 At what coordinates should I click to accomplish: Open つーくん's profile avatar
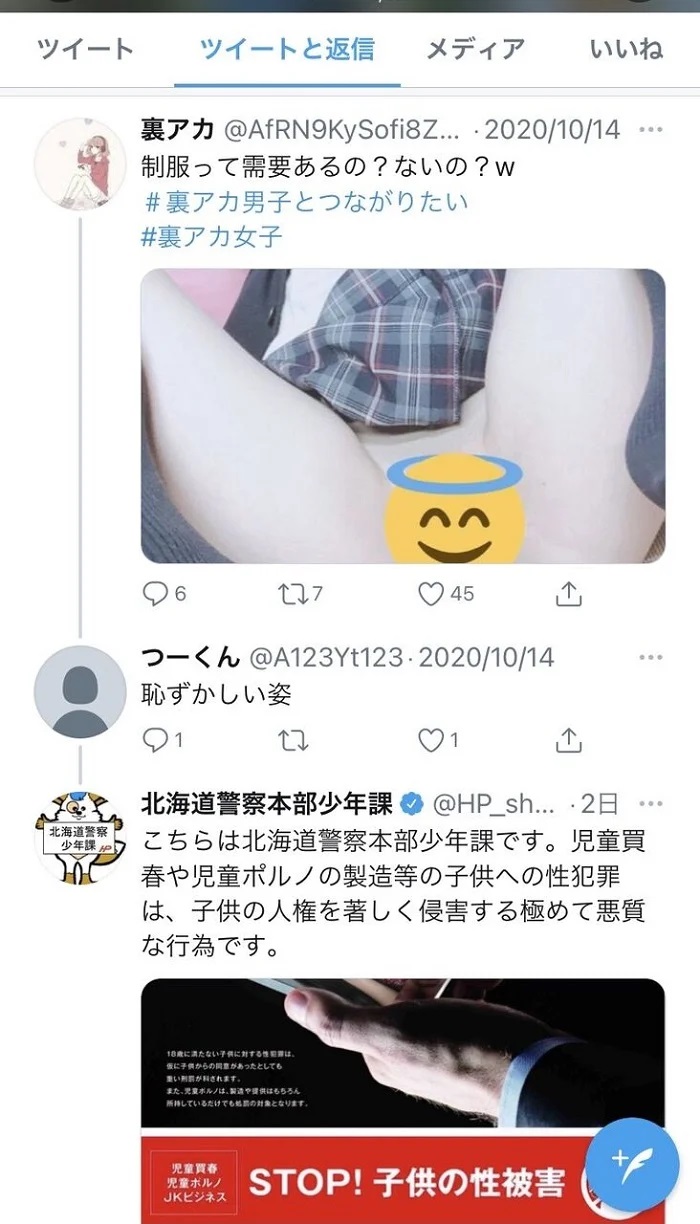coord(80,692)
